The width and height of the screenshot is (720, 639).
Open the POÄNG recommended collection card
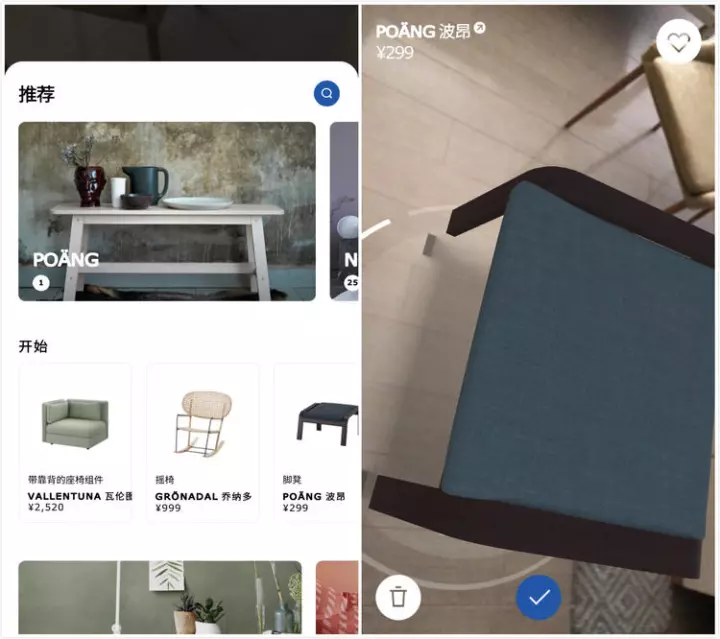pyautogui.click(x=167, y=211)
